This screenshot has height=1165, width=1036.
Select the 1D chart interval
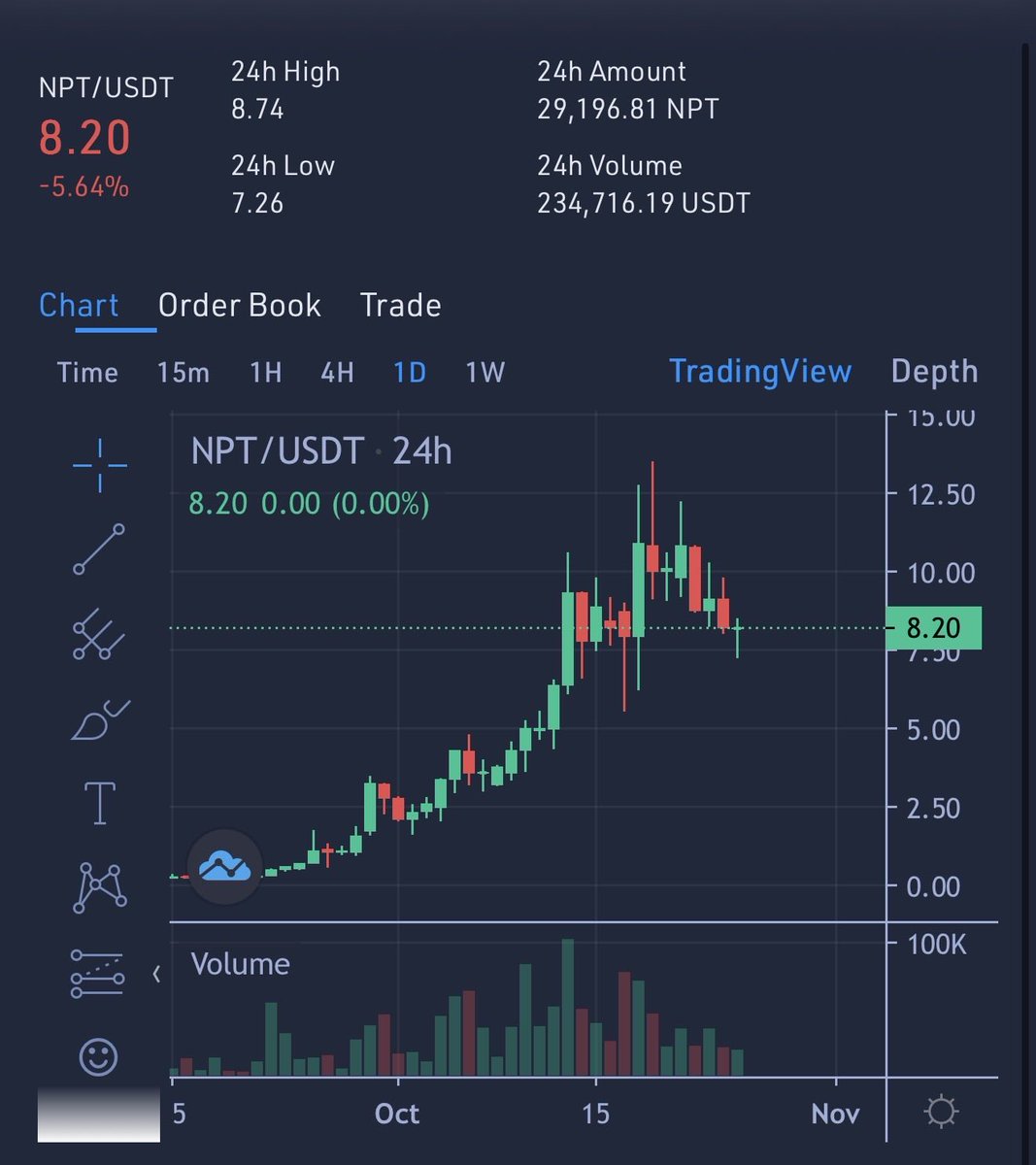tap(409, 373)
